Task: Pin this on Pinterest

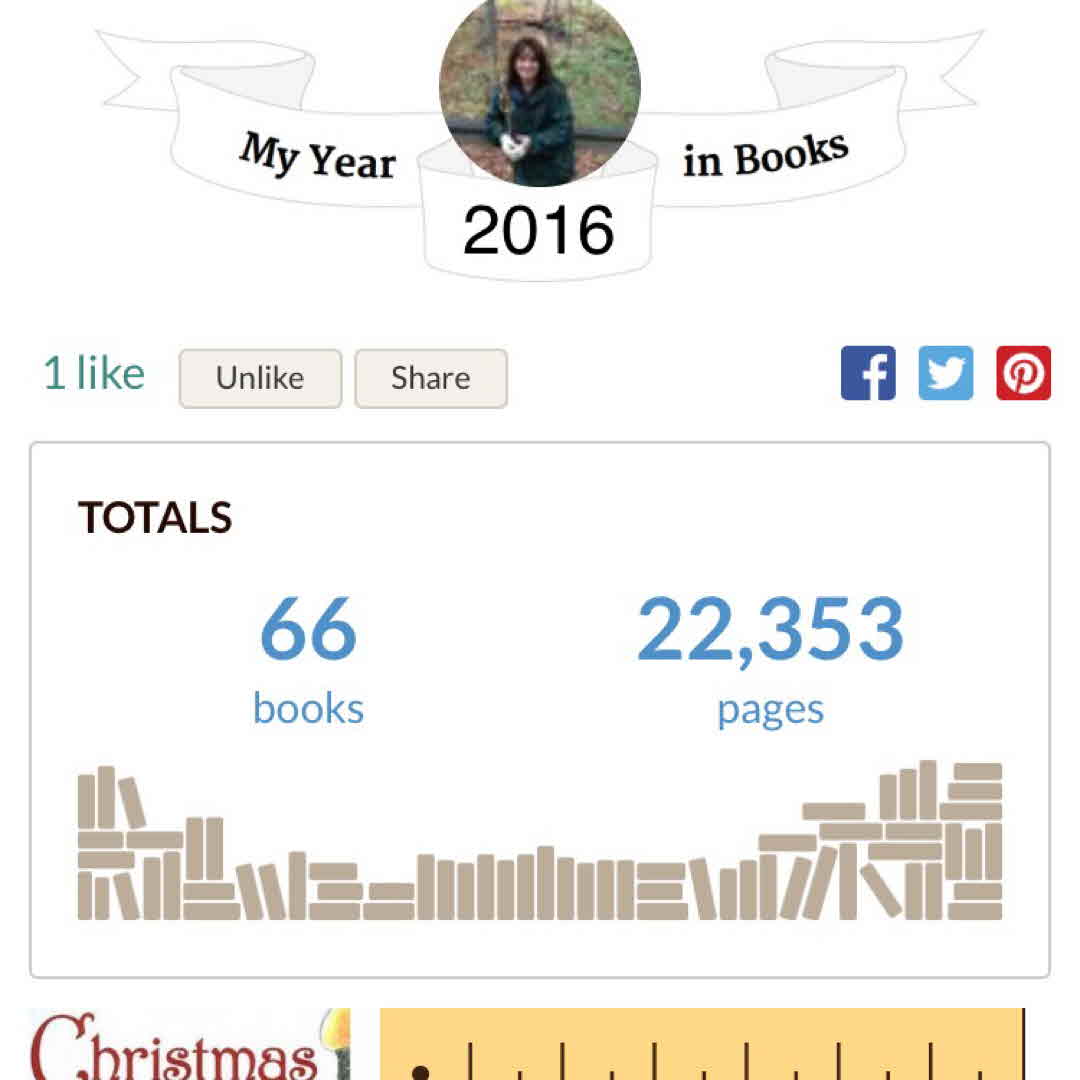Action: point(1023,373)
